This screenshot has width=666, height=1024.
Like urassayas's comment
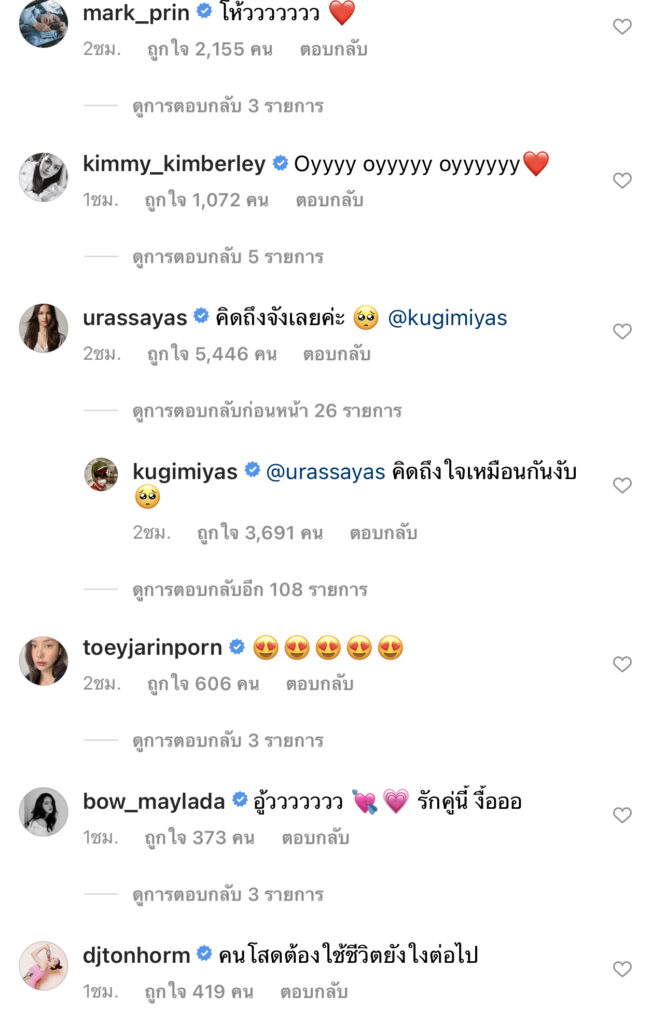[x=622, y=332]
